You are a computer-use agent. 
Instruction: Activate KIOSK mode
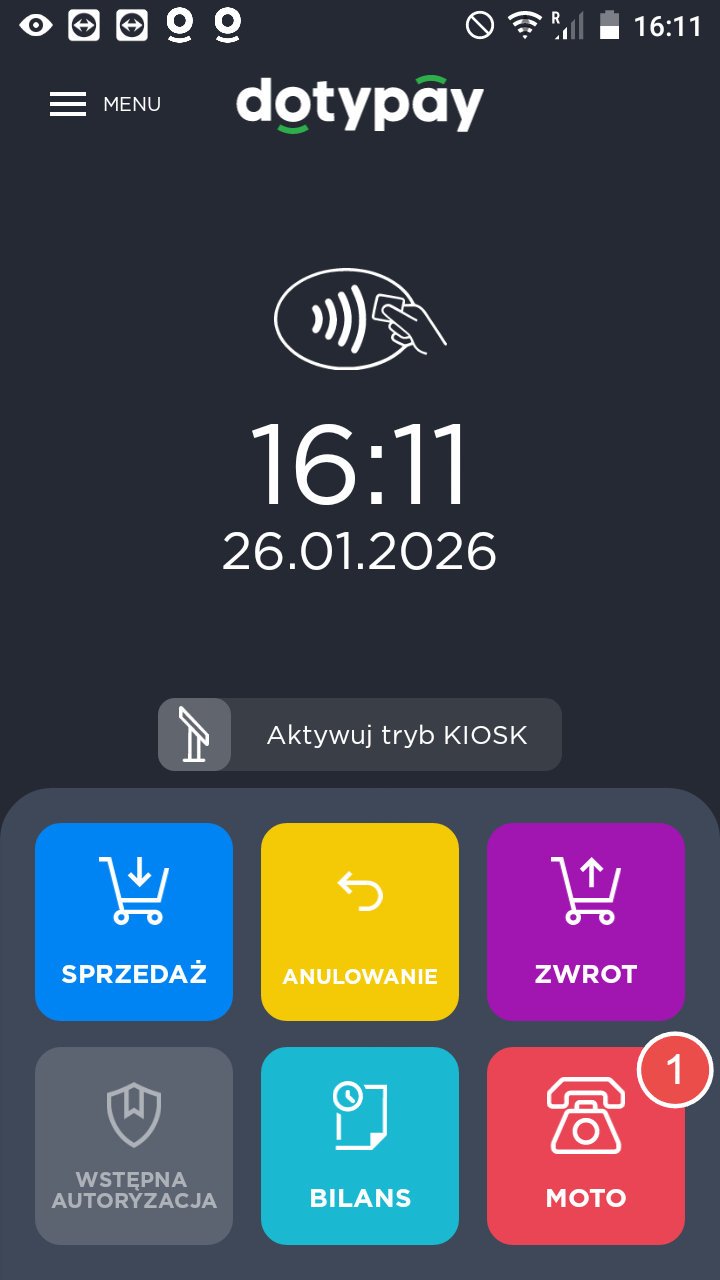[x=360, y=735]
